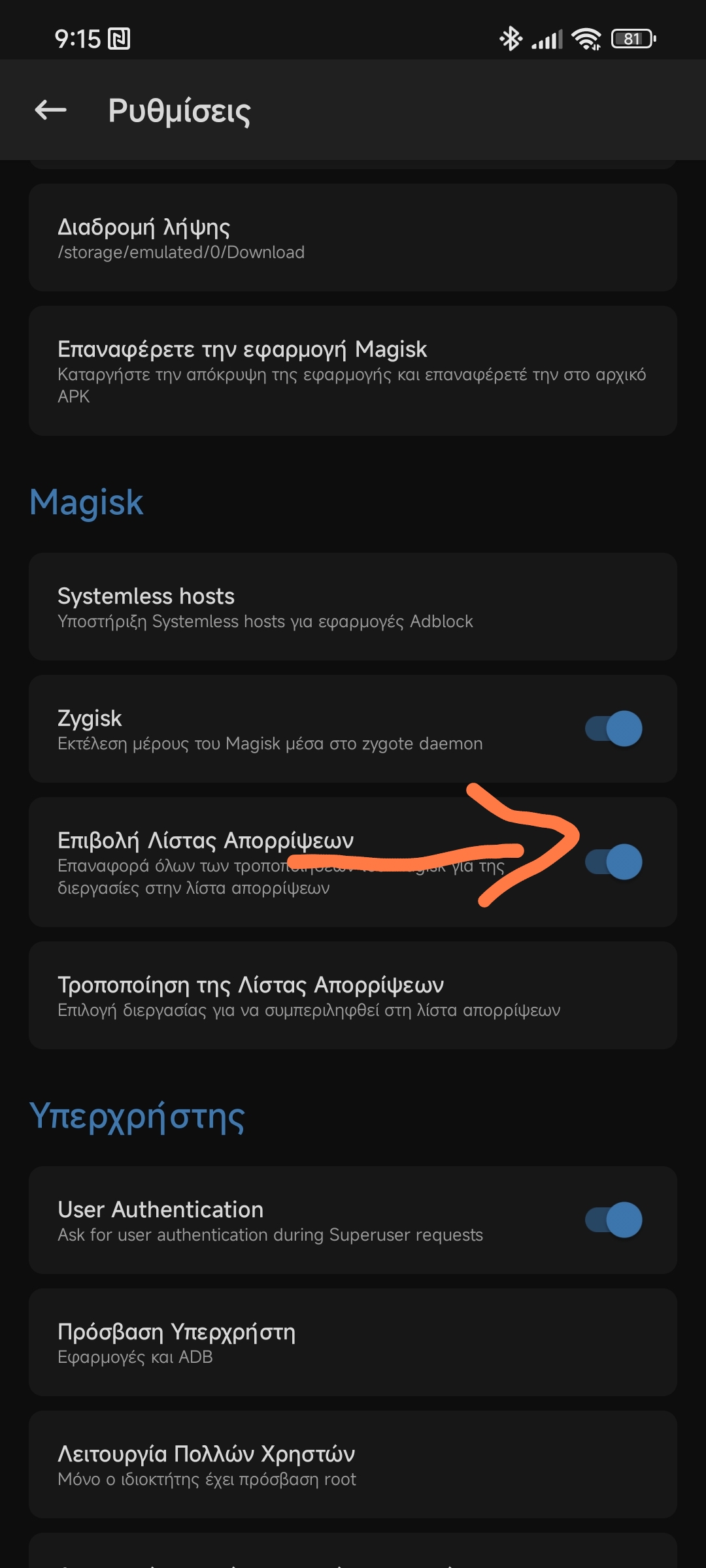Select the Λειτουργία Πολλών Χρηστών row
Screen dimensions: 706x1568
click(352, 1464)
